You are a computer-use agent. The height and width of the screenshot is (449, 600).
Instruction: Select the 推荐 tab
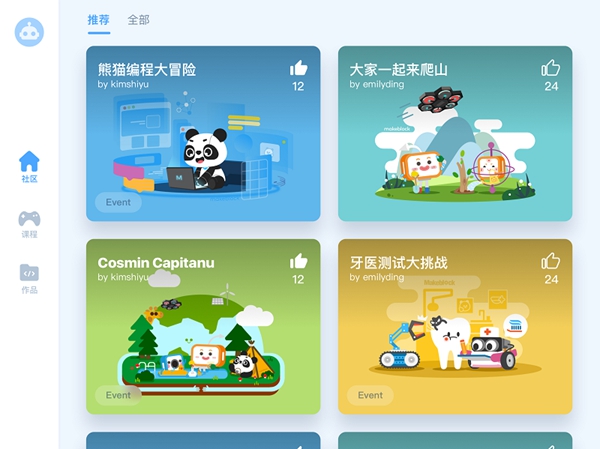(x=99, y=20)
